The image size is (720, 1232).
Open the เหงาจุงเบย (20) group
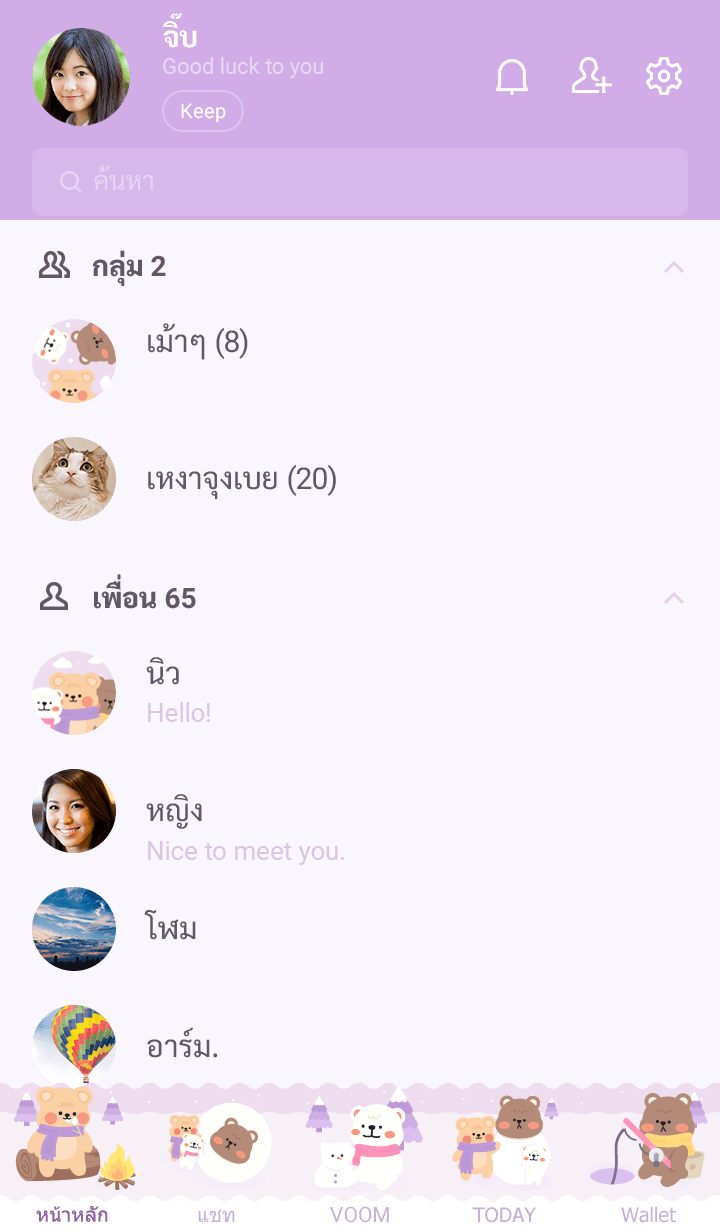point(241,480)
